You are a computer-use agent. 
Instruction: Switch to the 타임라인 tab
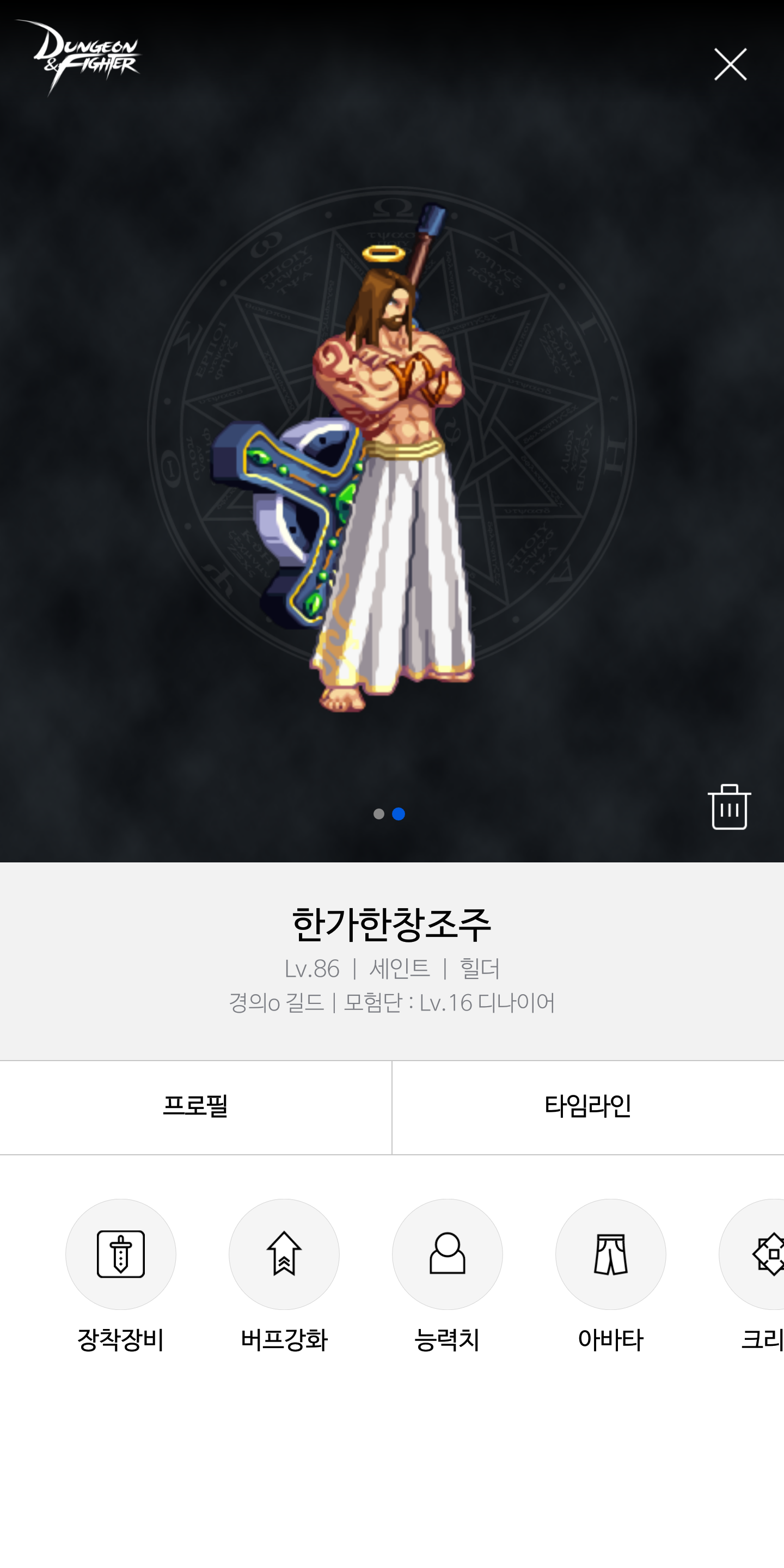[x=588, y=1107]
